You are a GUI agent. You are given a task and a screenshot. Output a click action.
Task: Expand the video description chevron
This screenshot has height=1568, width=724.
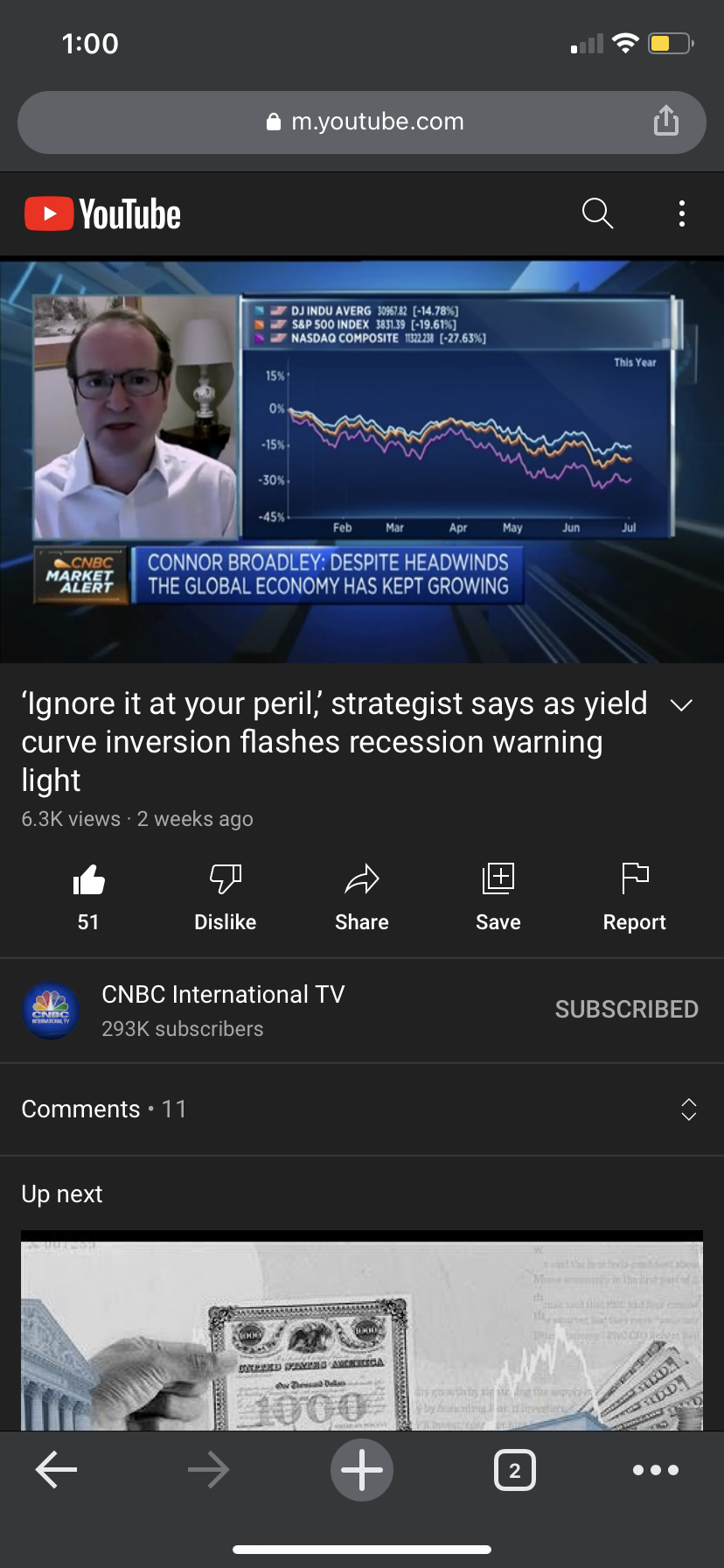click(681, 705)
